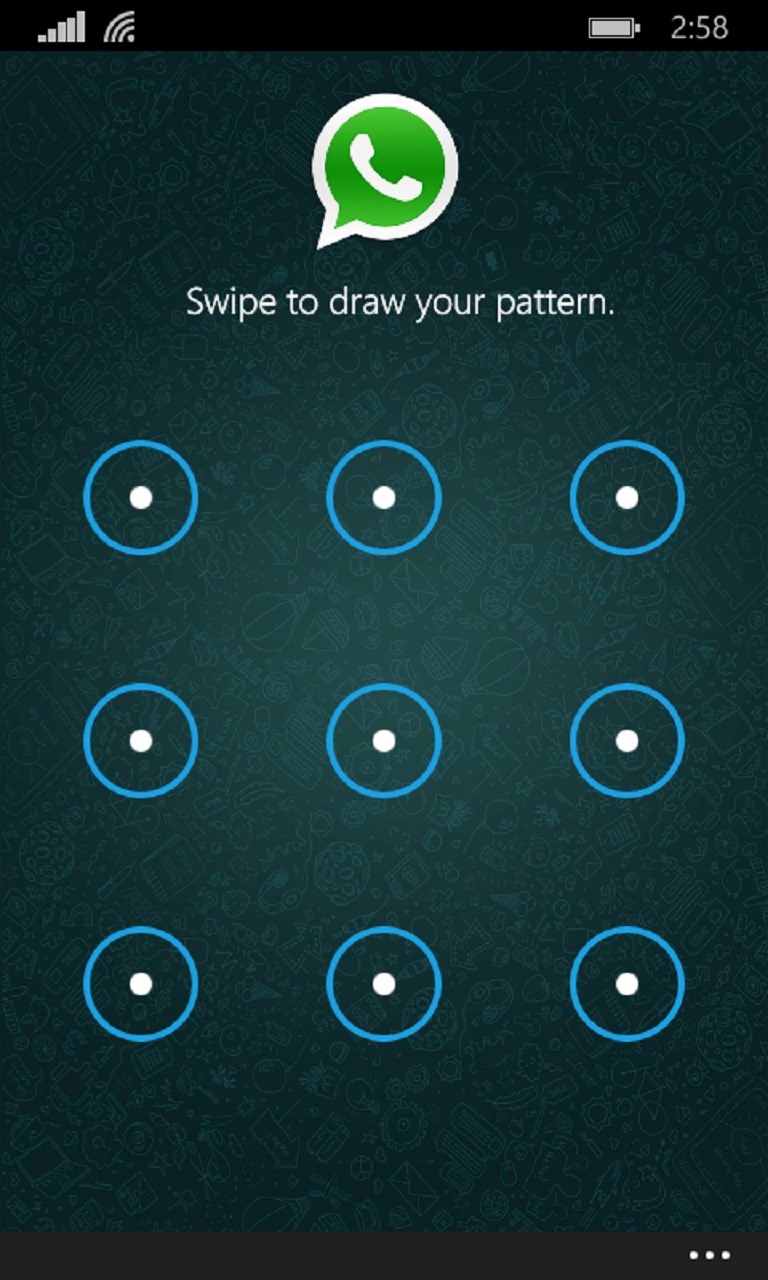This screenshot has height=1280, width=768.
Task: Select the bottom-center pattern dot
Action: click(384, 984)
